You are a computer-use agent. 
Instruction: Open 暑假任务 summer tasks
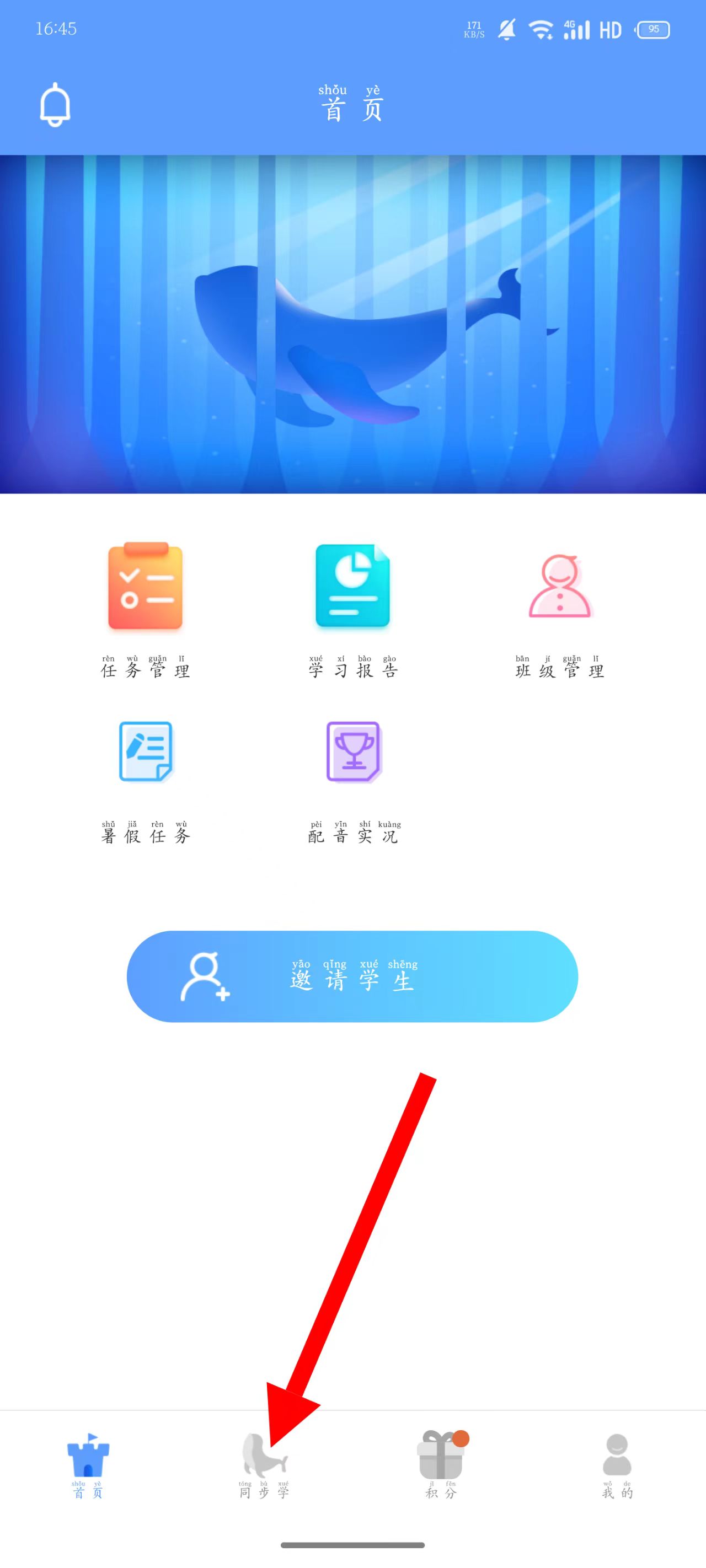pyautogui.click(x=145, y=780)
